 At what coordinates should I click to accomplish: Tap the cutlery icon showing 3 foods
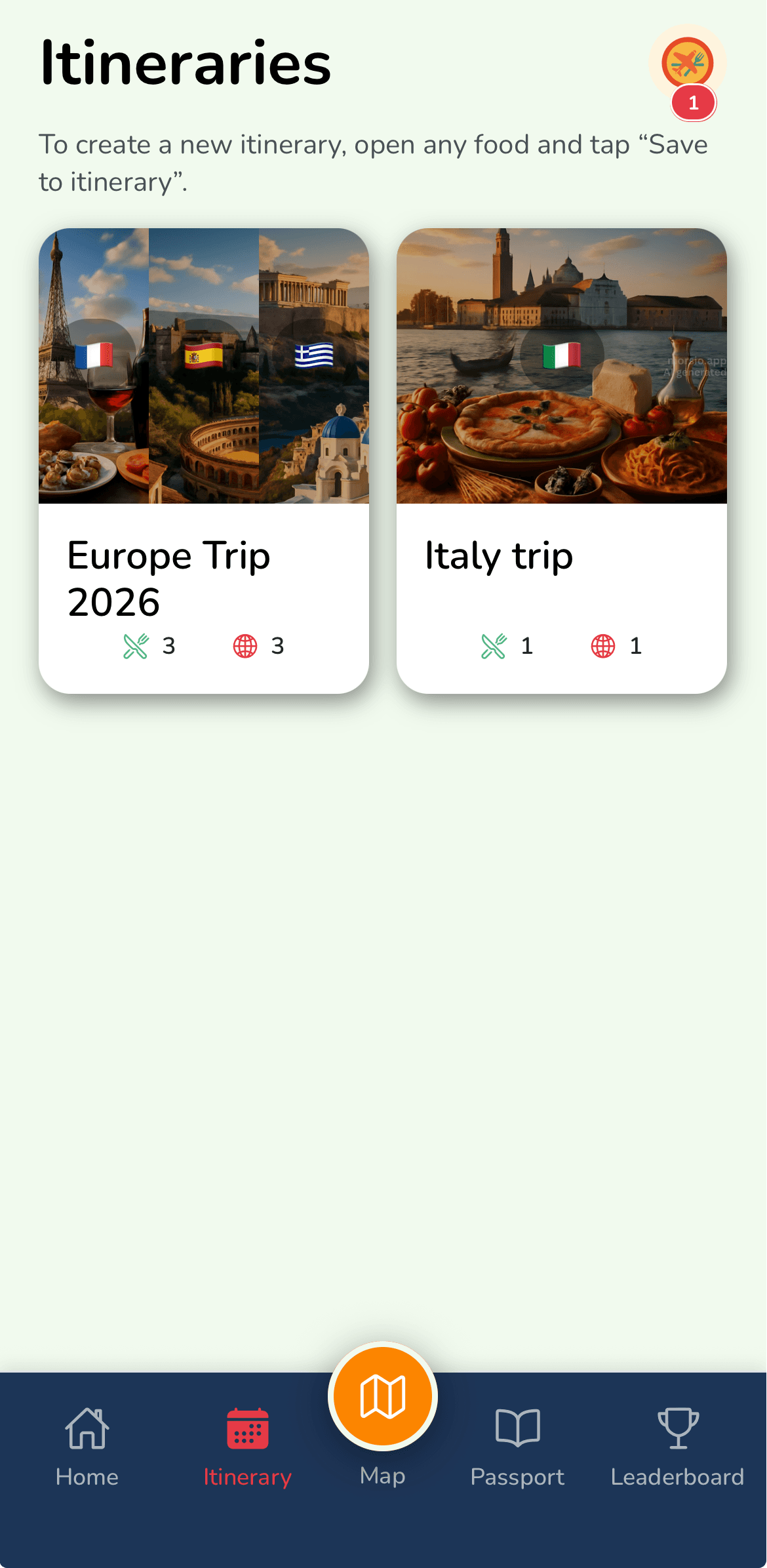point(135,646)
